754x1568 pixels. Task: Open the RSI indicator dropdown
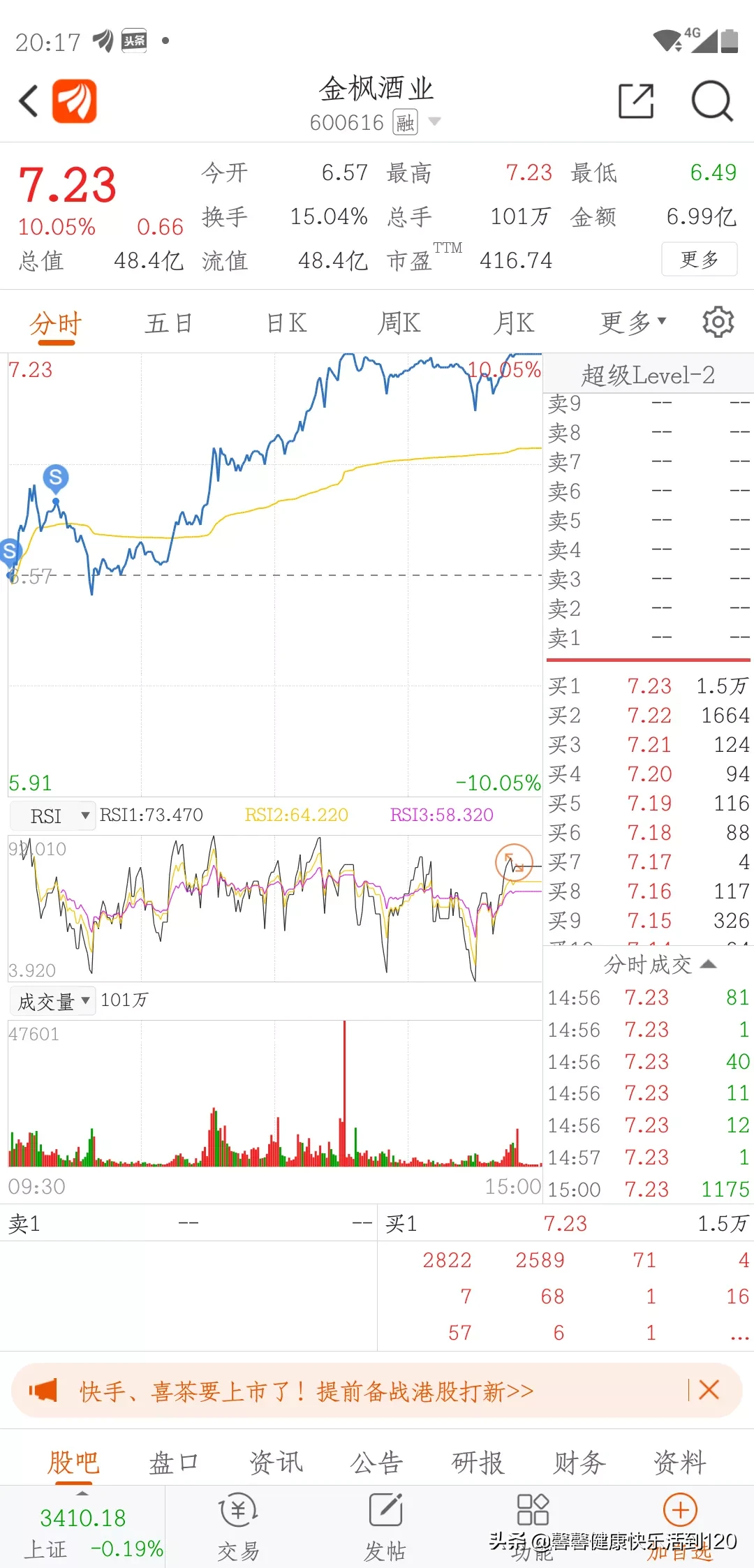pyautogui.click(x=52, y=815)
